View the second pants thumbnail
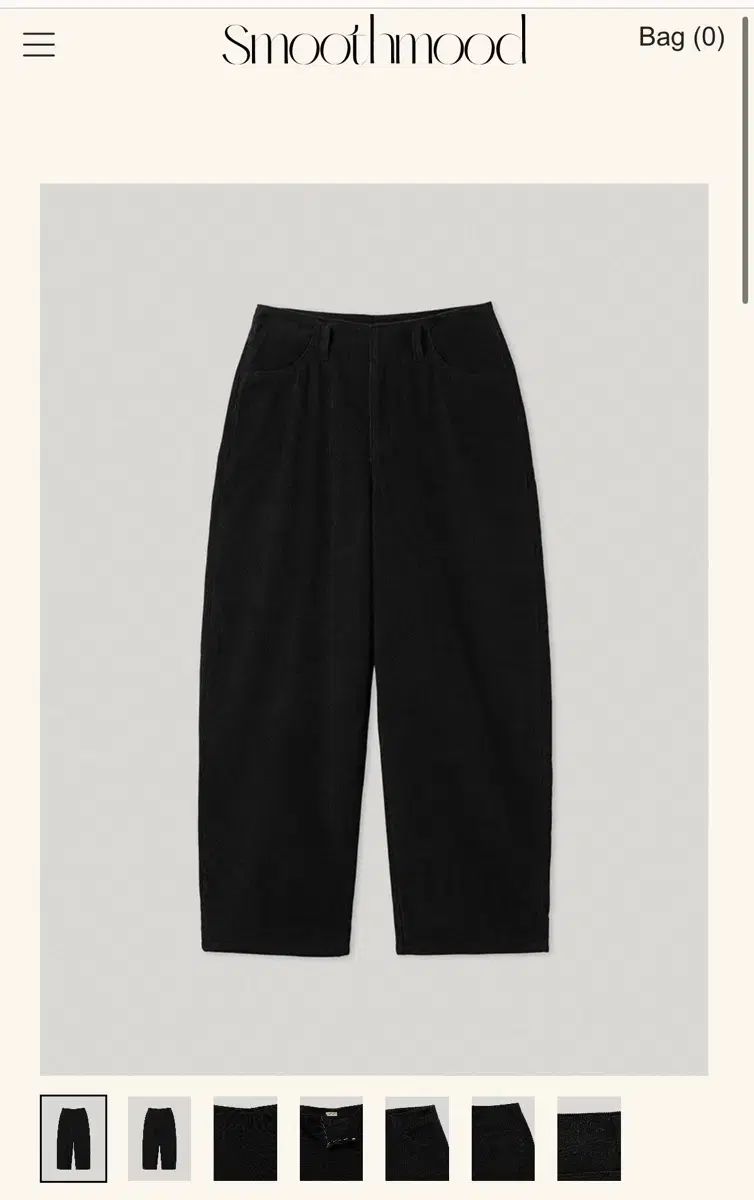The image size is (754, 1200). (159, 1138)
